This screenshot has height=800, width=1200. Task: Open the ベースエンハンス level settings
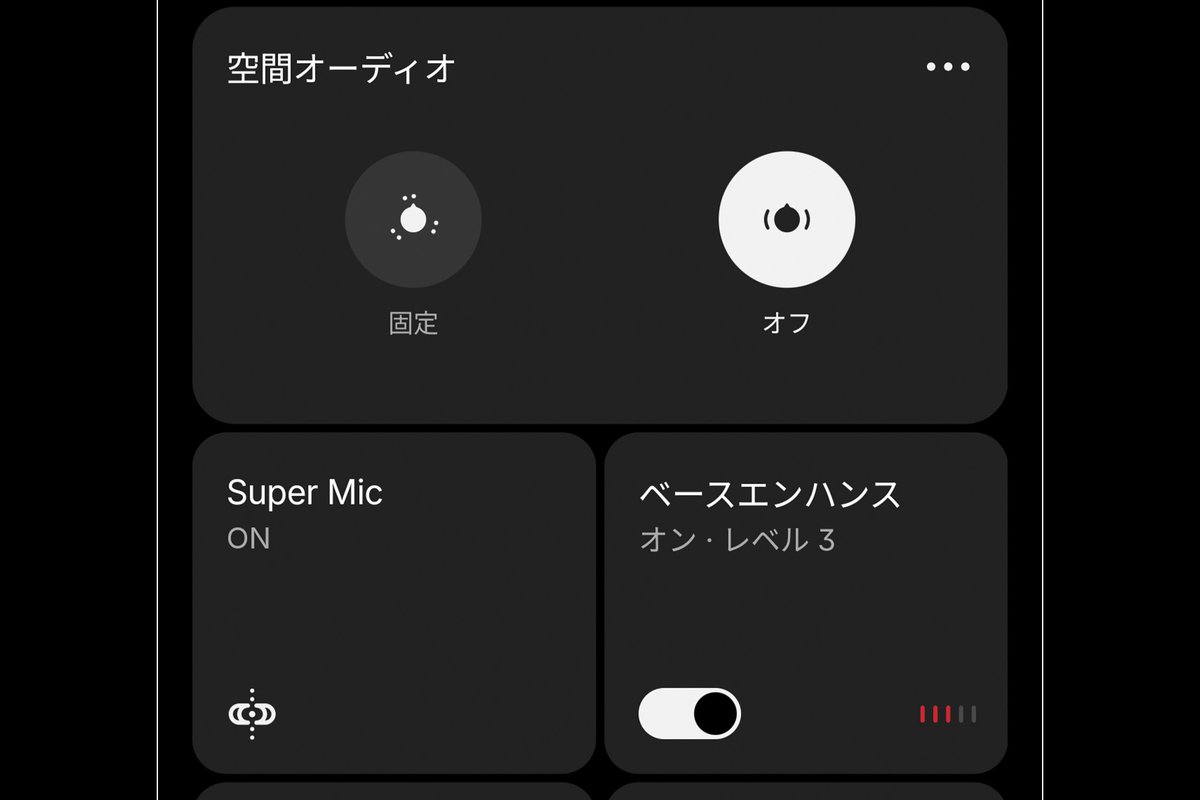coord(947,714)
